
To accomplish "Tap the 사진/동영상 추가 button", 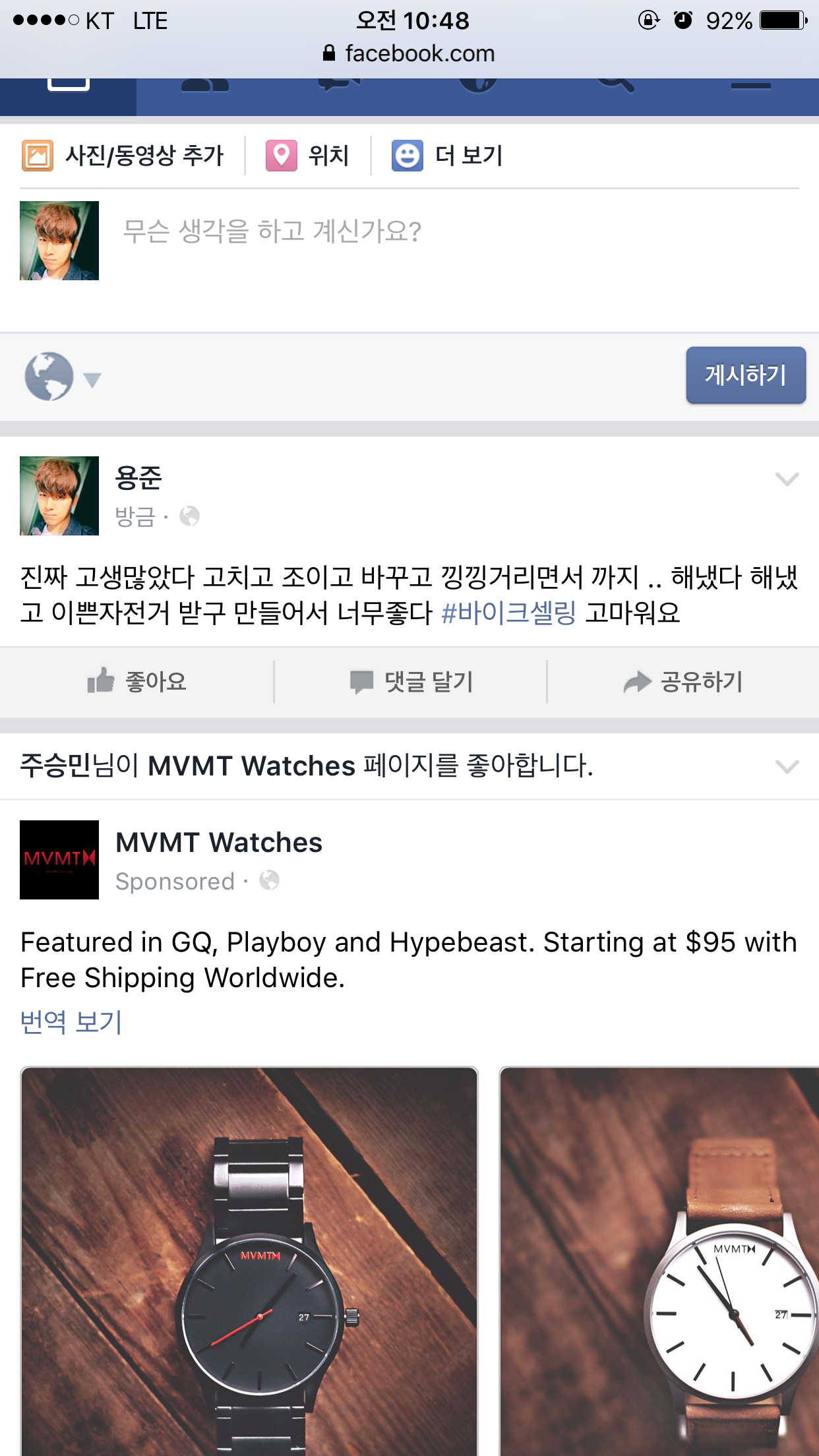I will tap(123, 156).
